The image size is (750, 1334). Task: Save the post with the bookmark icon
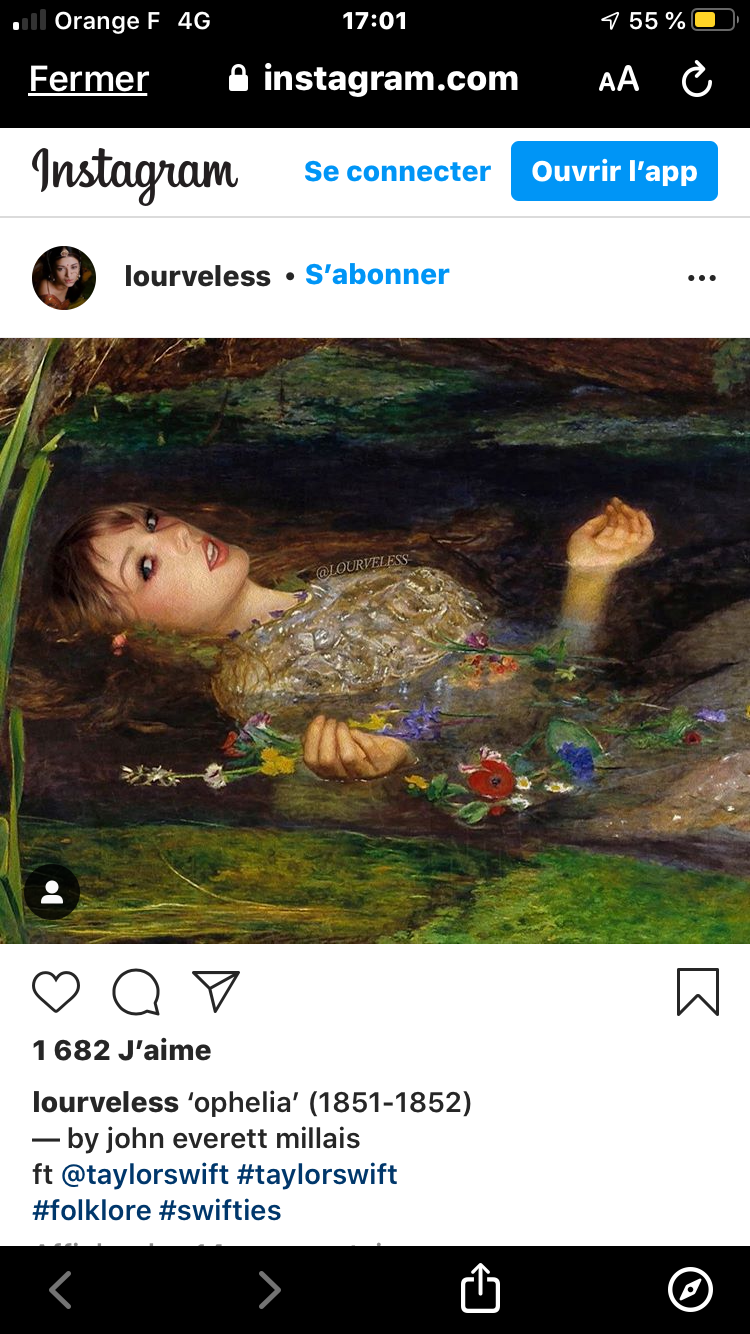[x=697, y=992]
